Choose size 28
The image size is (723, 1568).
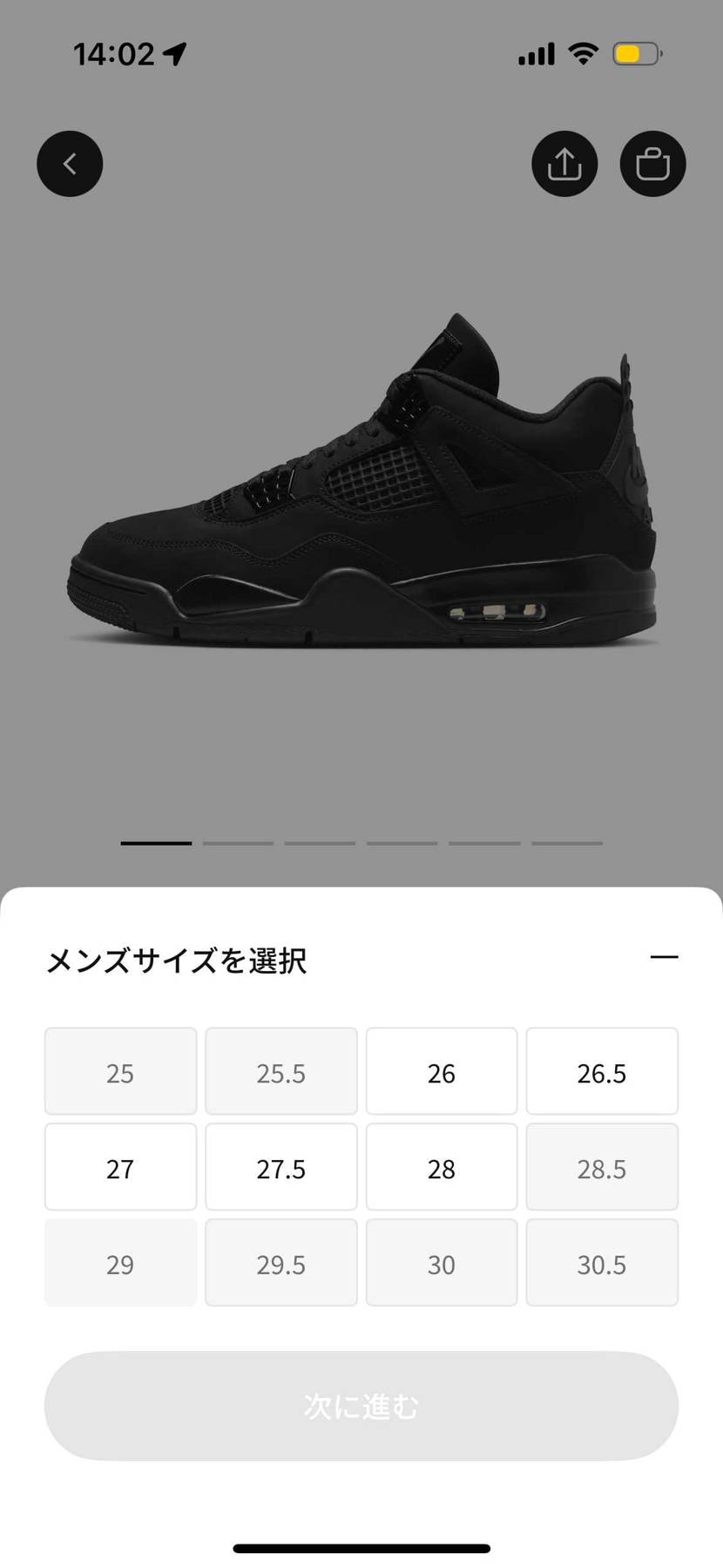click(441, 1167)
